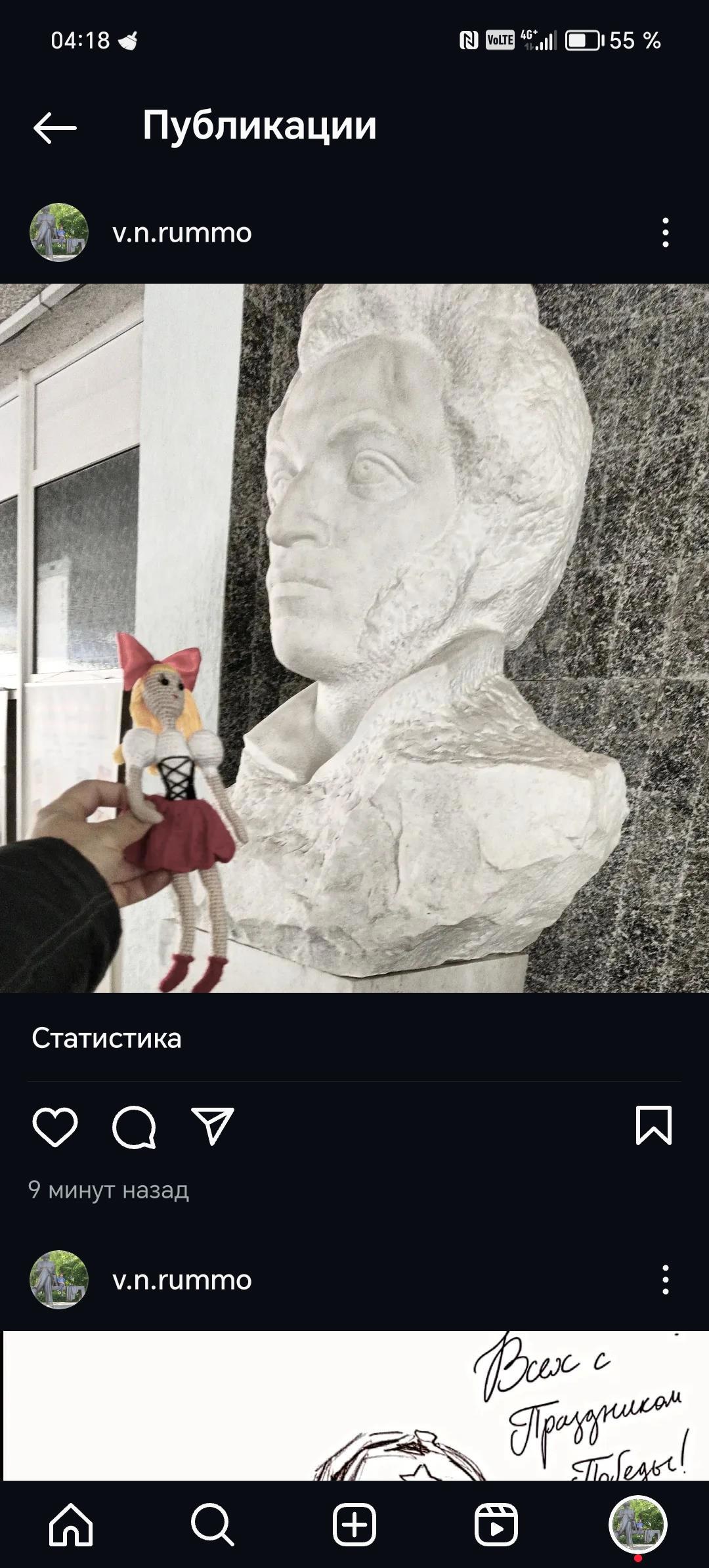Go back from Публикации
Screen dimensions: 709x1568
(x=55, y=127)
